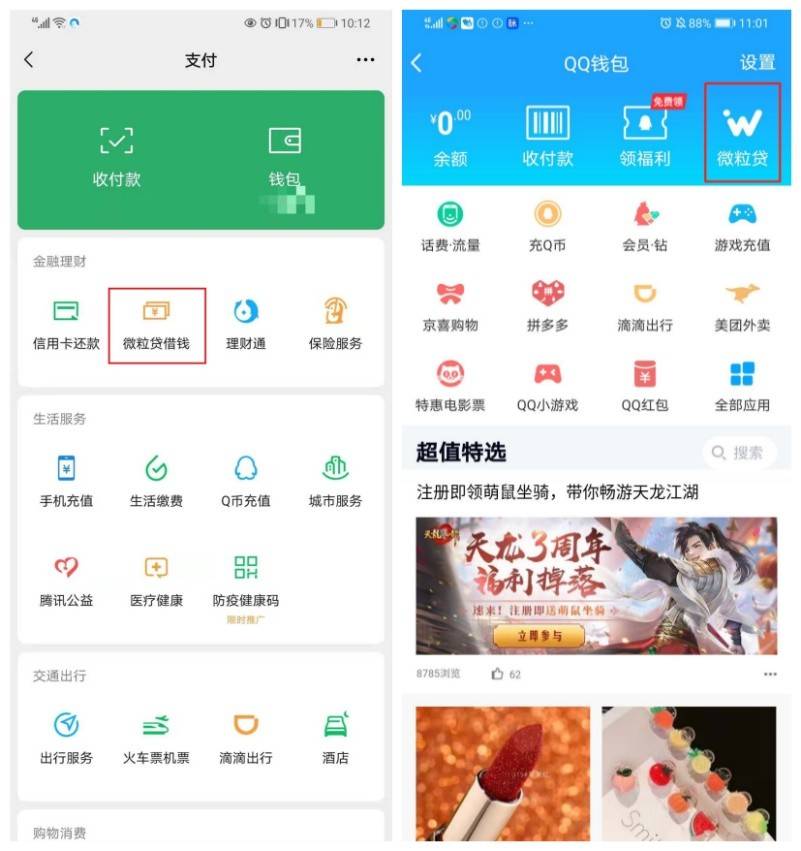801x851 pixels.
Task: Open 拼多多 shopping in QQ Wallet
Action: pos(548,305)
